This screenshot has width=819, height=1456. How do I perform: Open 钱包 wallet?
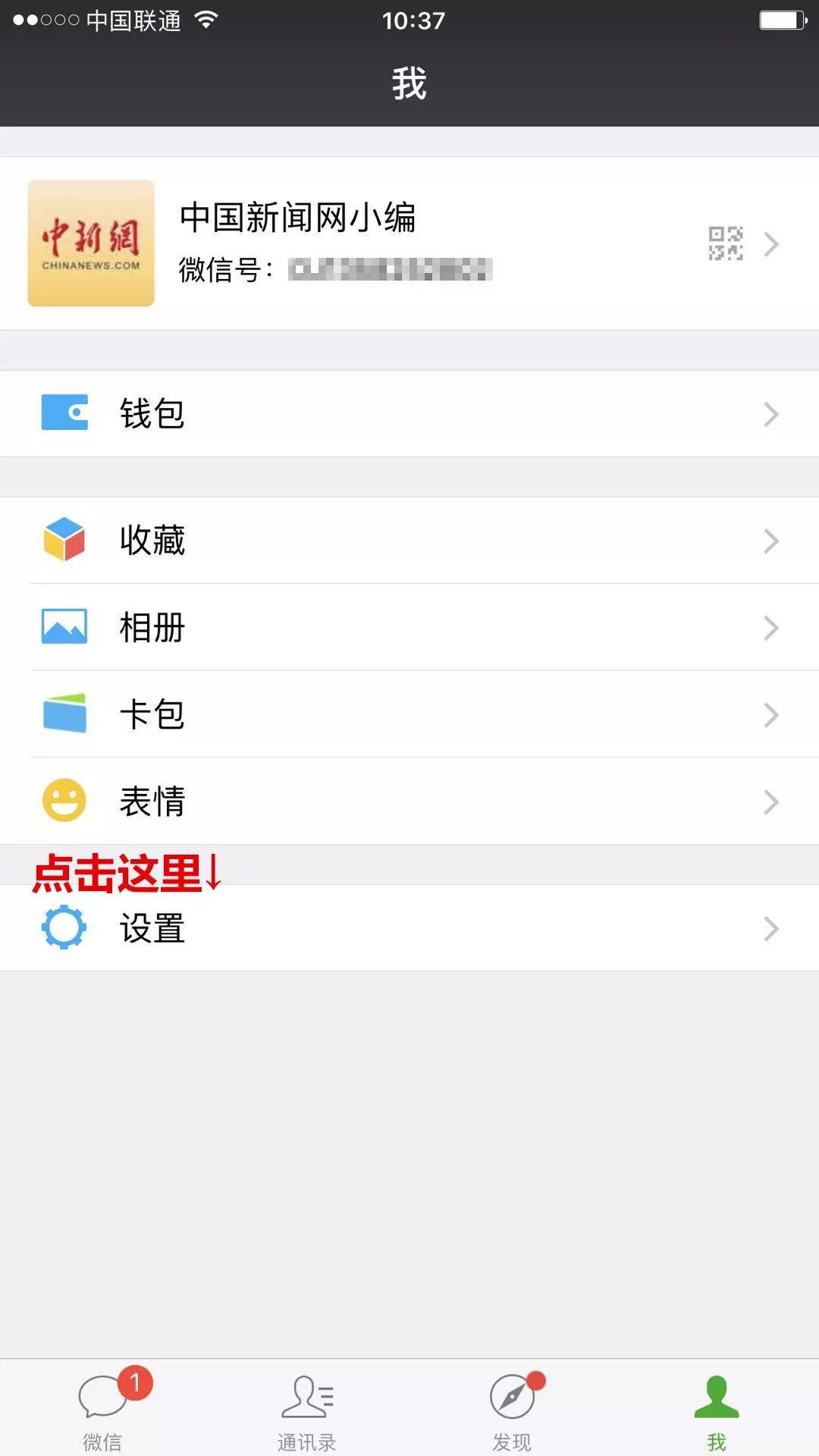(409, 414)
